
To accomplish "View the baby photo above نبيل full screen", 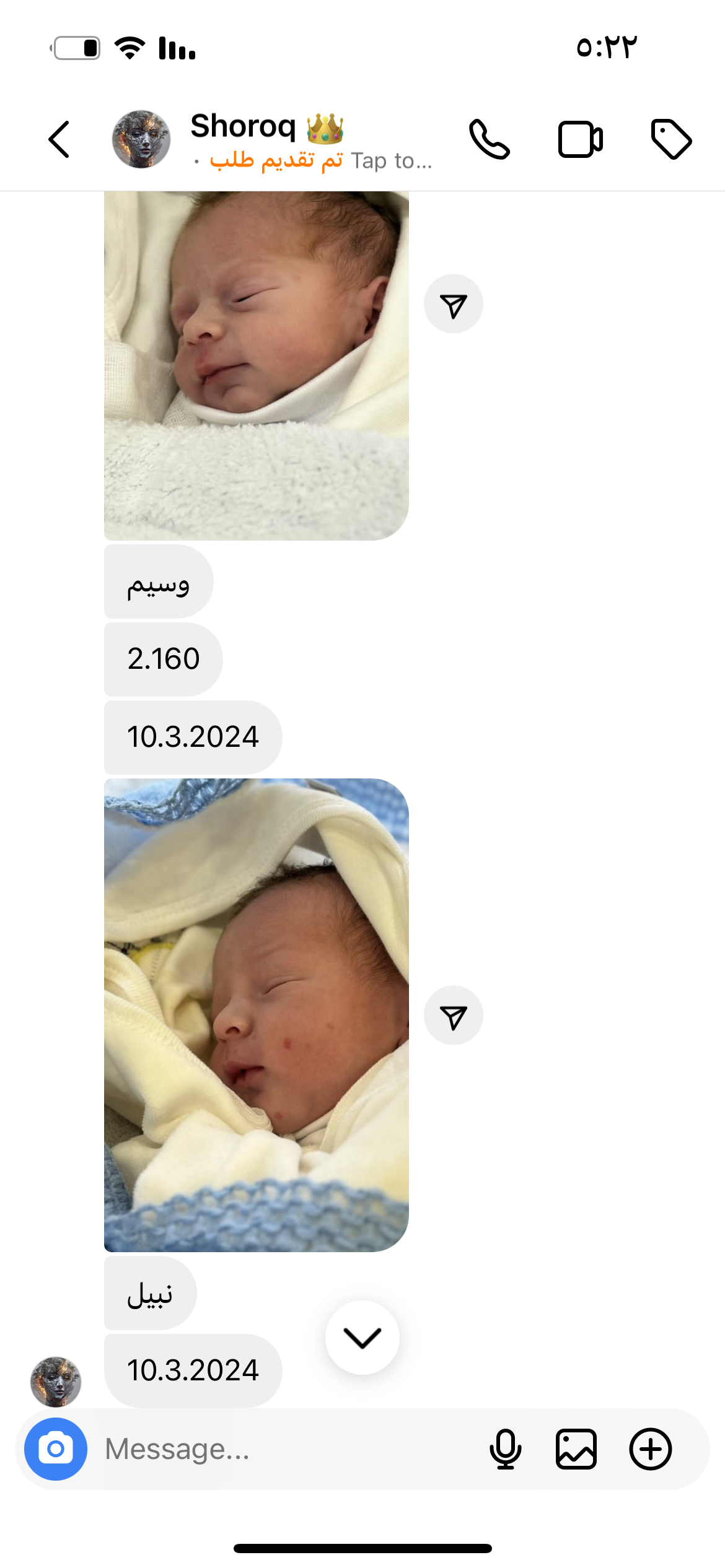I will [256, 1015].
